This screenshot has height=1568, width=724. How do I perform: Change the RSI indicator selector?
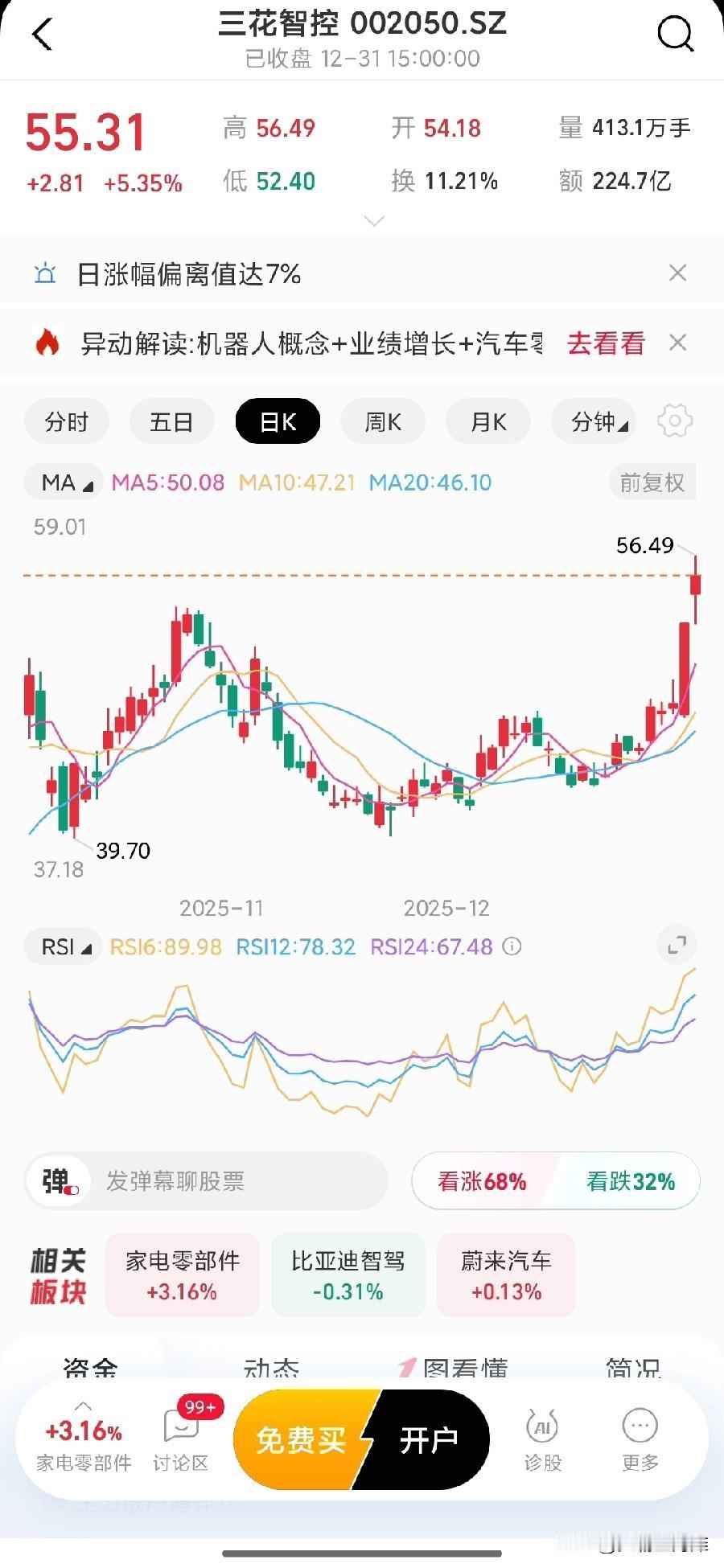point(66,946)
